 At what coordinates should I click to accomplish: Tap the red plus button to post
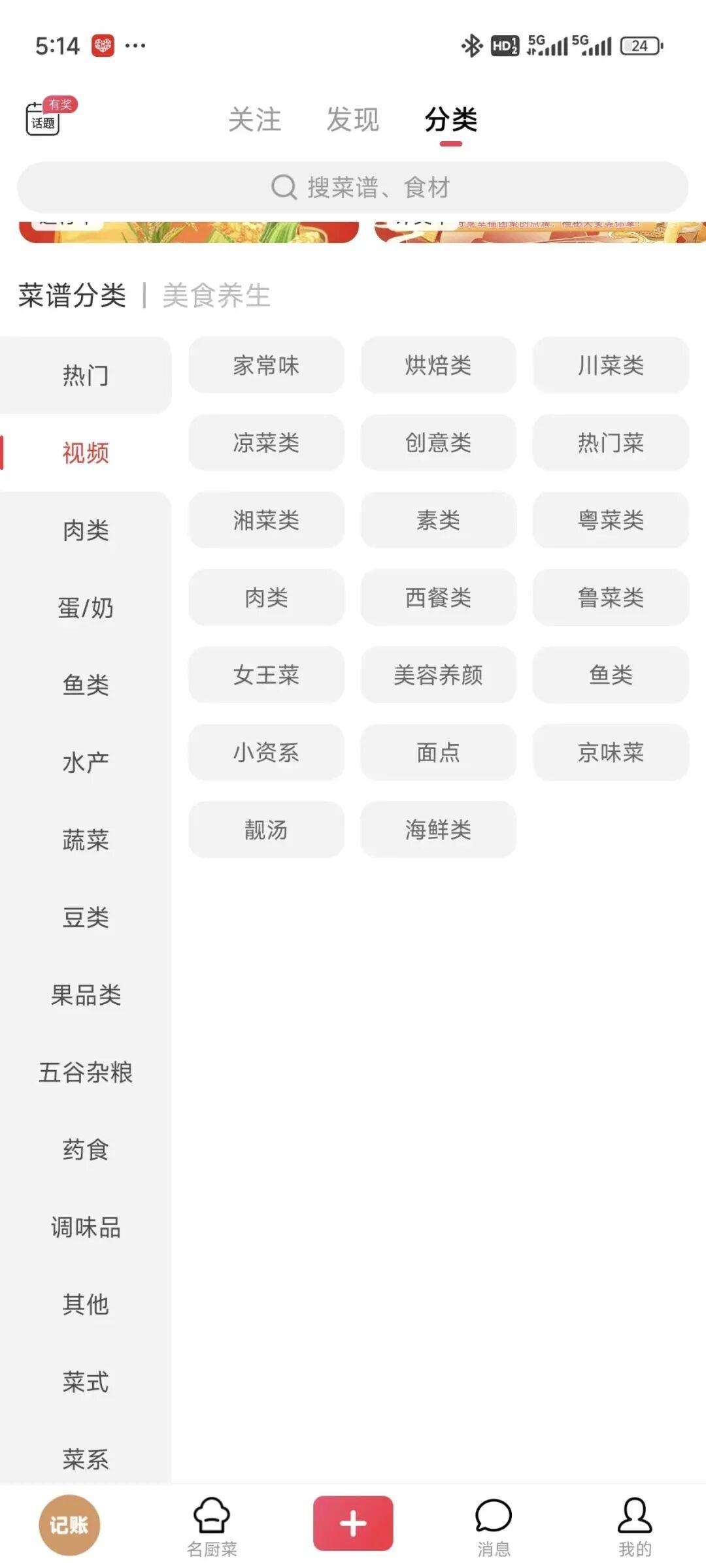(353, 1524)
